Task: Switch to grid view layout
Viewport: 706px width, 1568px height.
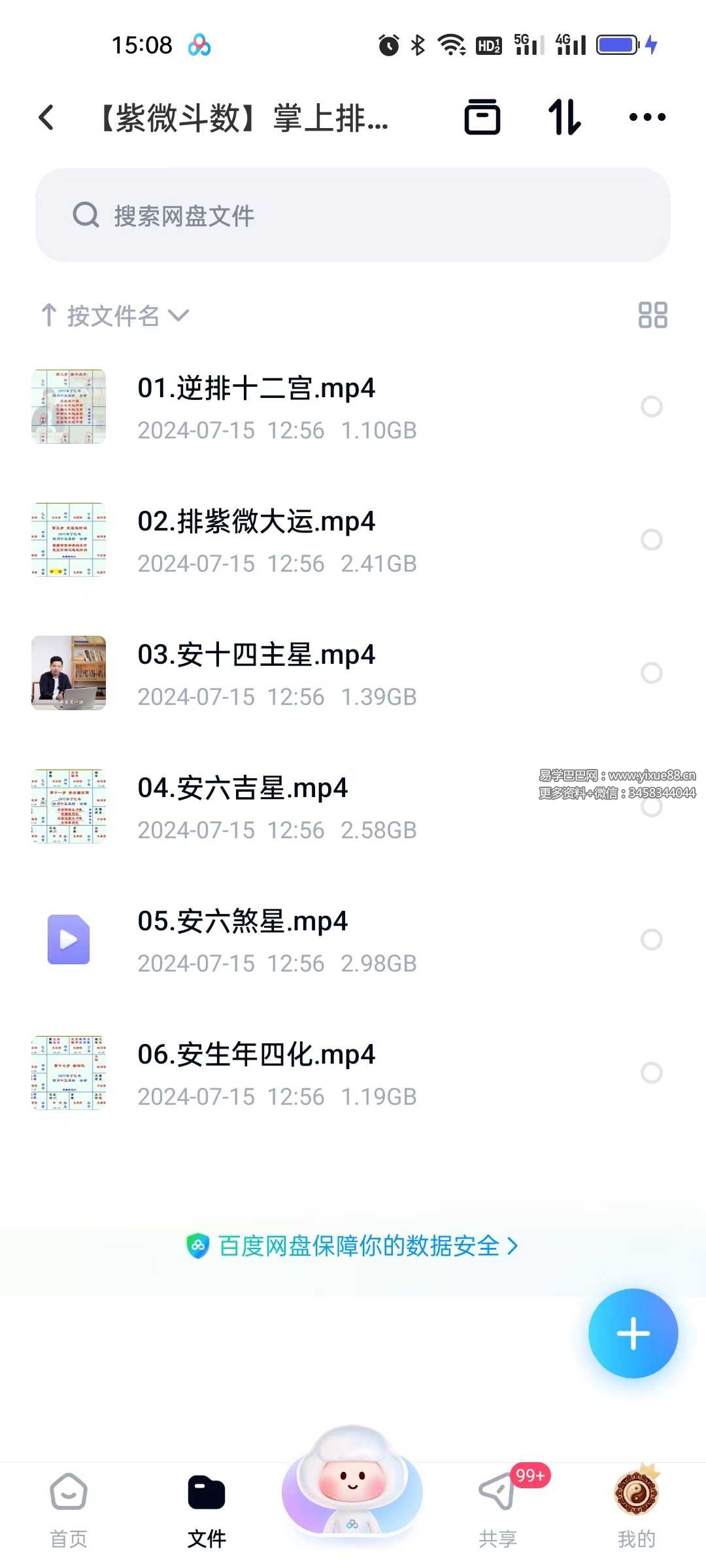Action: (x=652, y=315)
